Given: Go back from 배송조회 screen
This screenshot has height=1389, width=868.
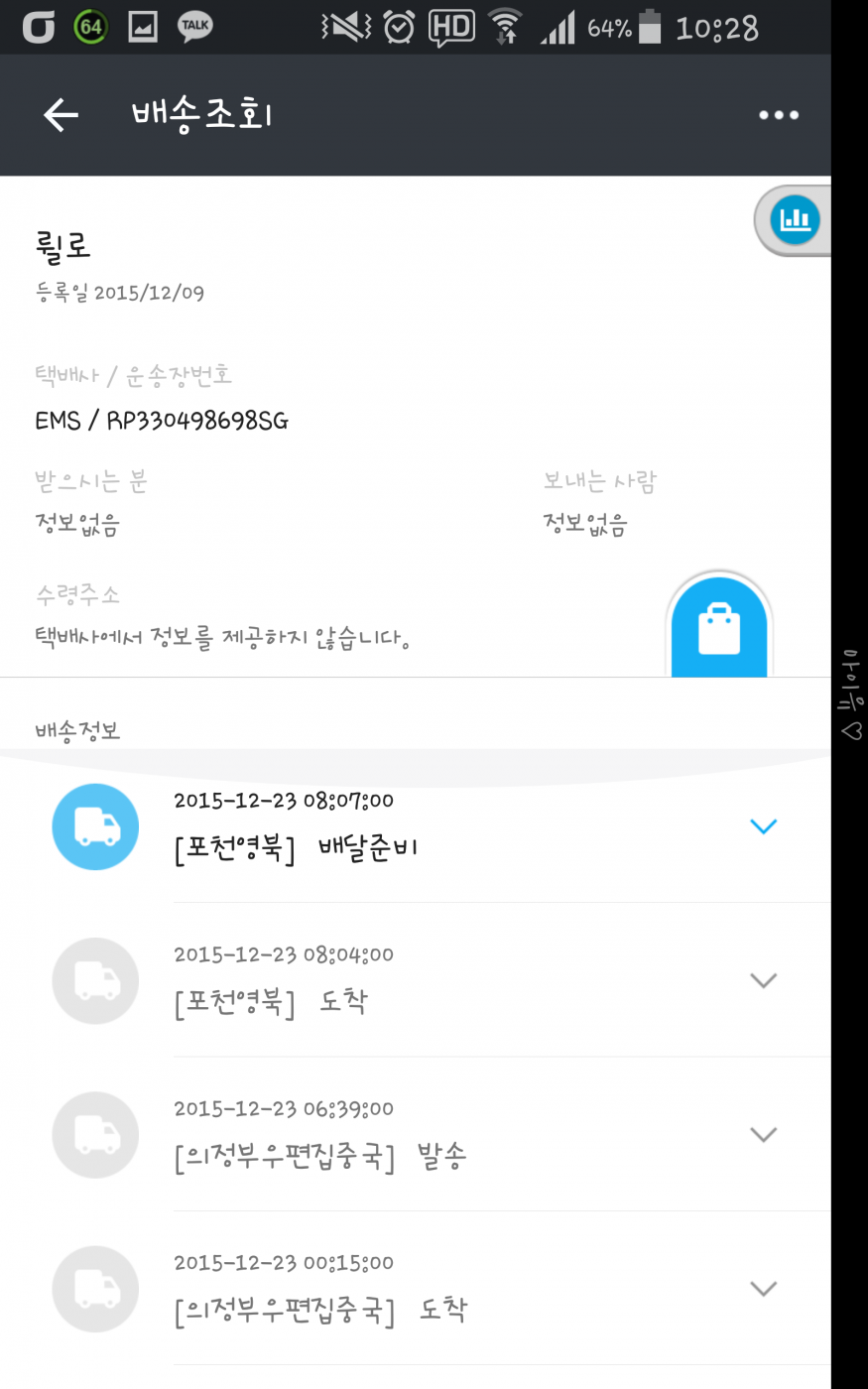Looking at the screenshot, I should [x=61, y=115].
